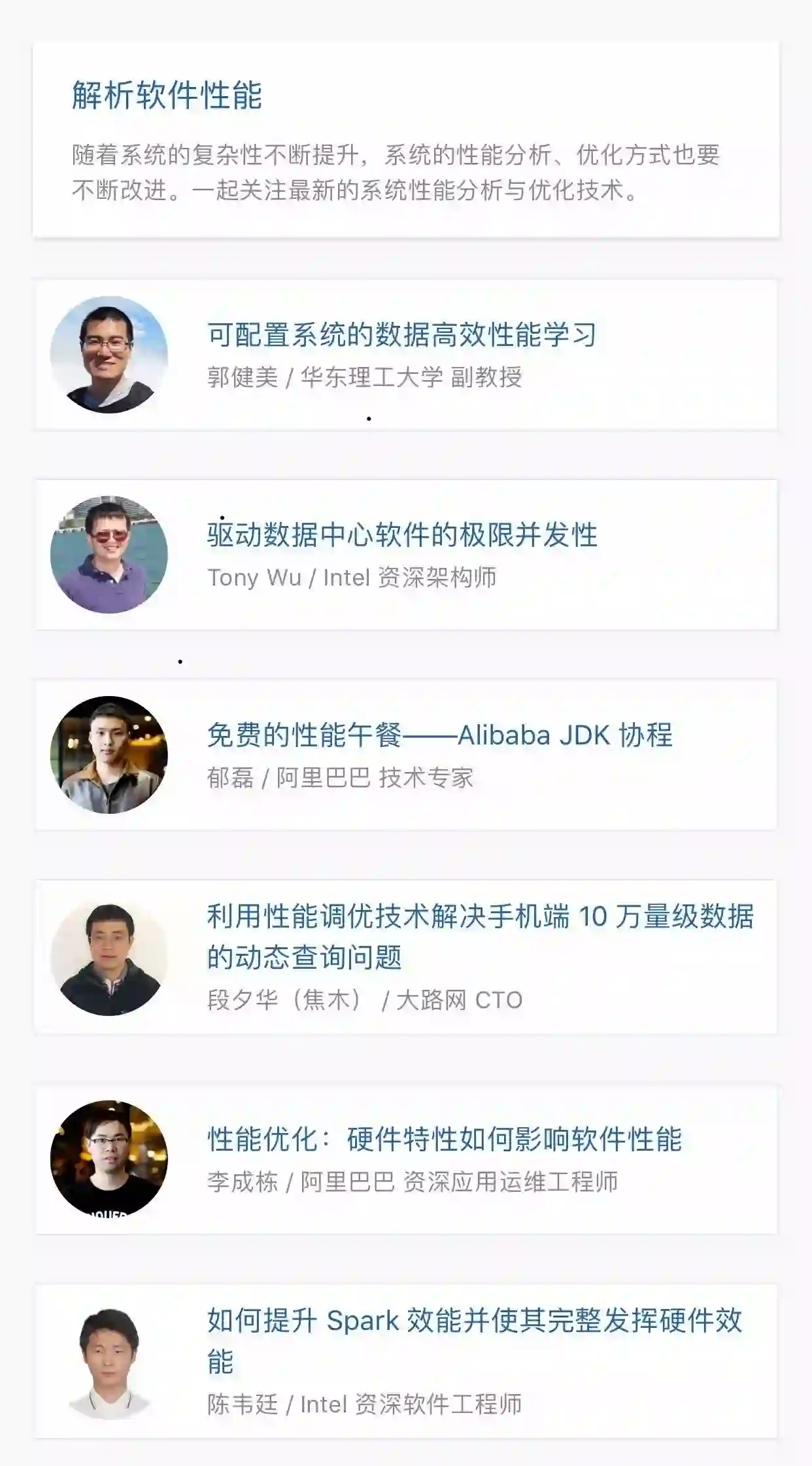Select 李成栋's session 性能优化：硬件特性如何影响软件性能

pos(445,1140)
